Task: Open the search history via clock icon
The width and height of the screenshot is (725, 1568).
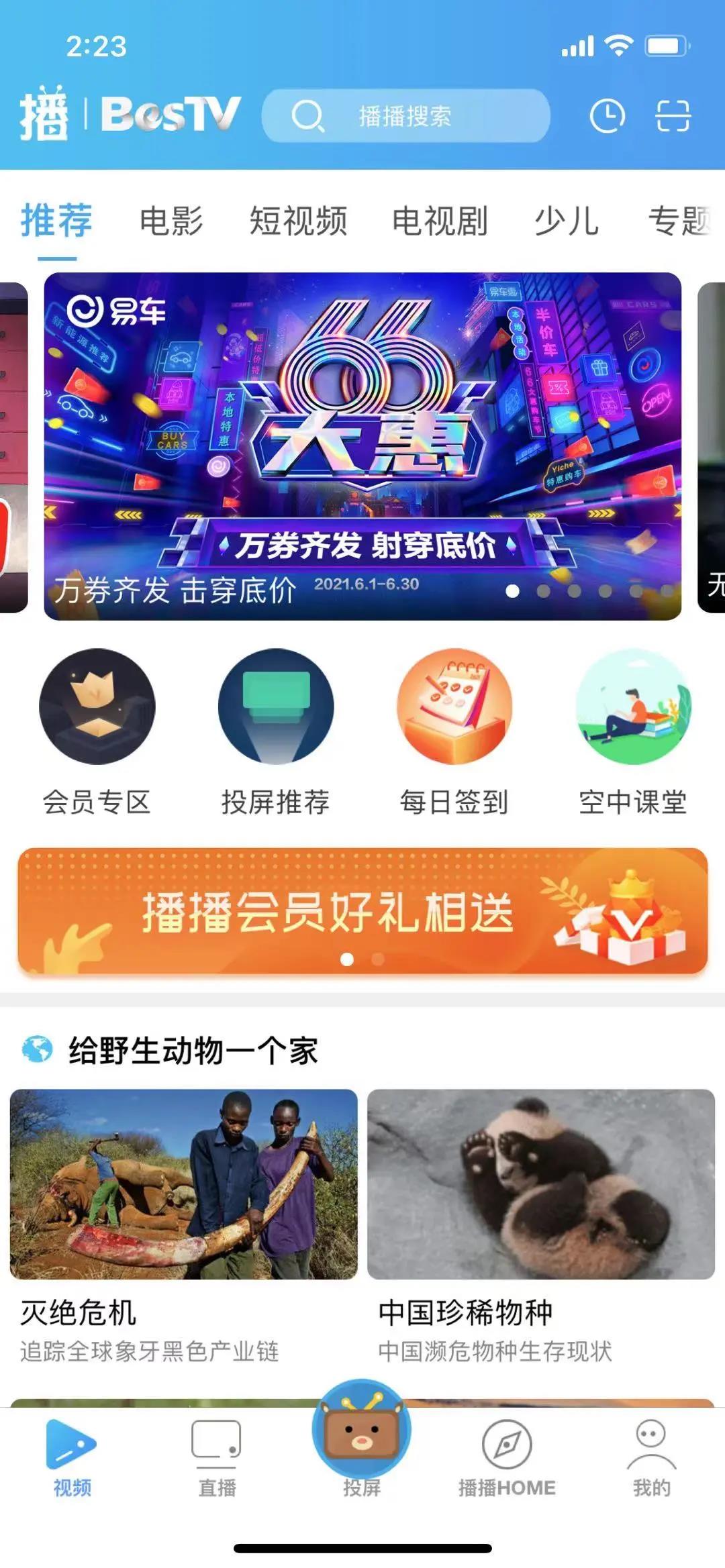Action: (606, 115)
